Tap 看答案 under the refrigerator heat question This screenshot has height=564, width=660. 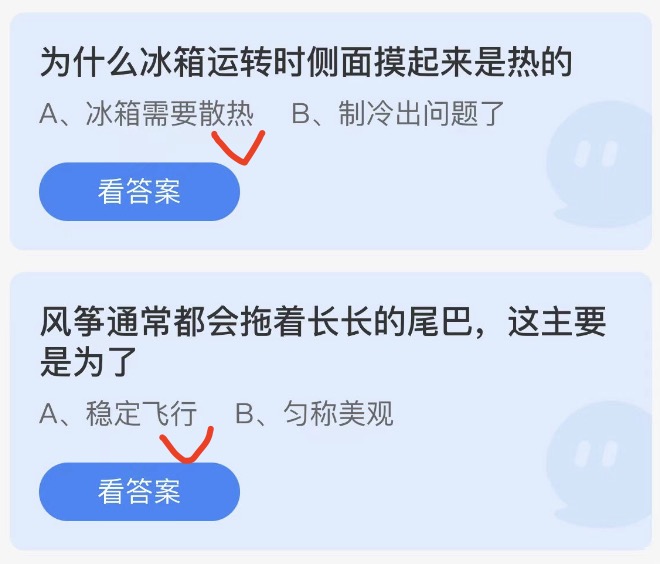click(x=139, y=192)
